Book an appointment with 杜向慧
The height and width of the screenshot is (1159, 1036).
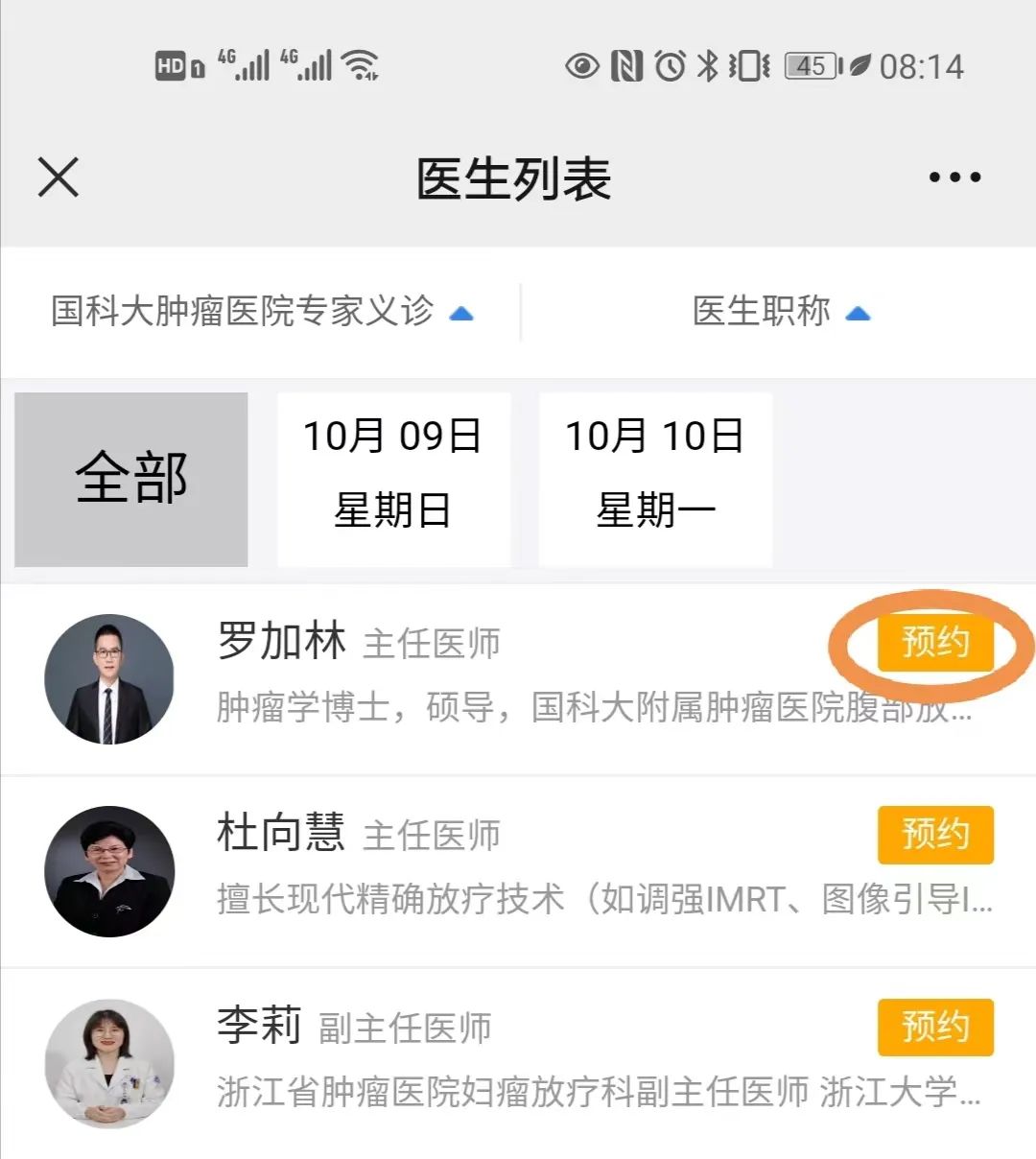click(934, 834)
